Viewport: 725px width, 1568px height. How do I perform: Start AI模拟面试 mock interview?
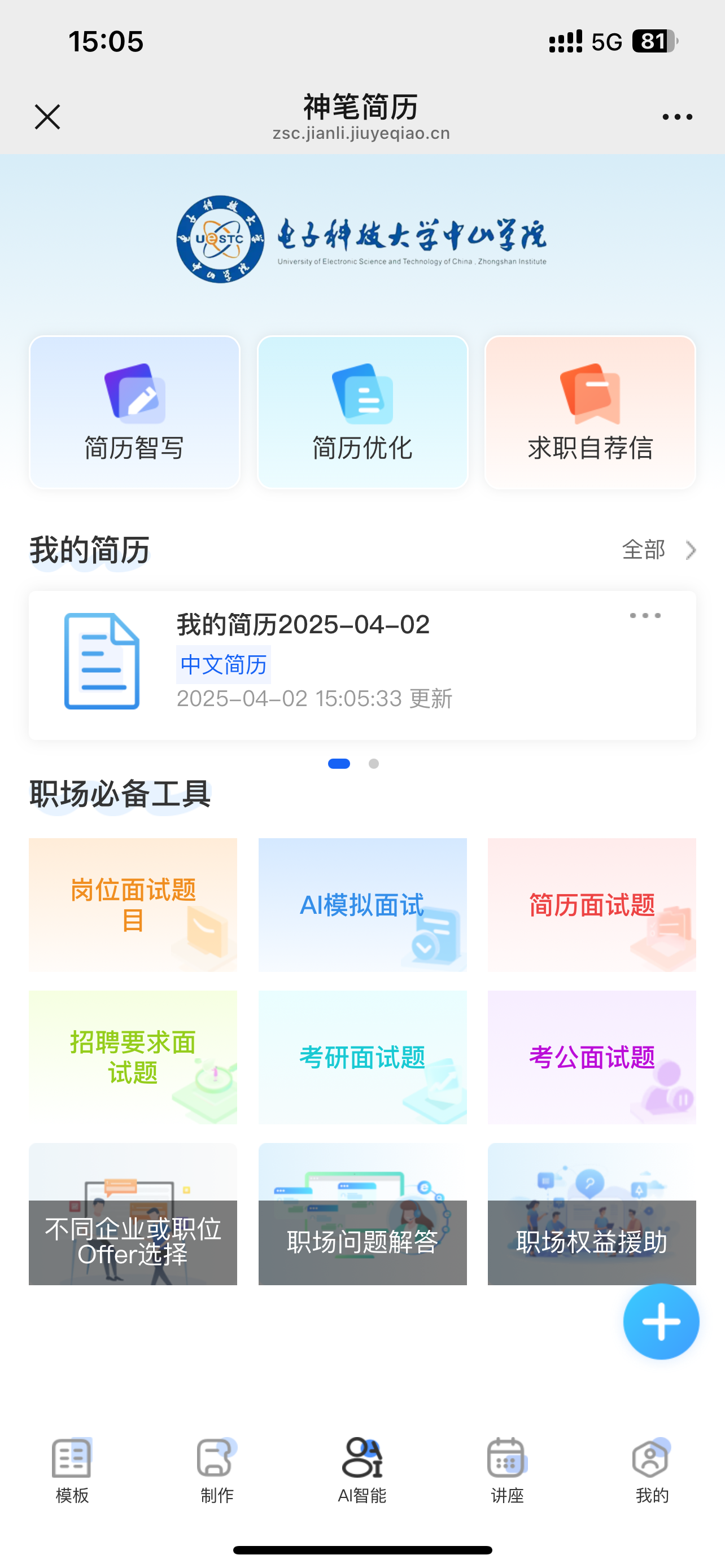(362, 905)
